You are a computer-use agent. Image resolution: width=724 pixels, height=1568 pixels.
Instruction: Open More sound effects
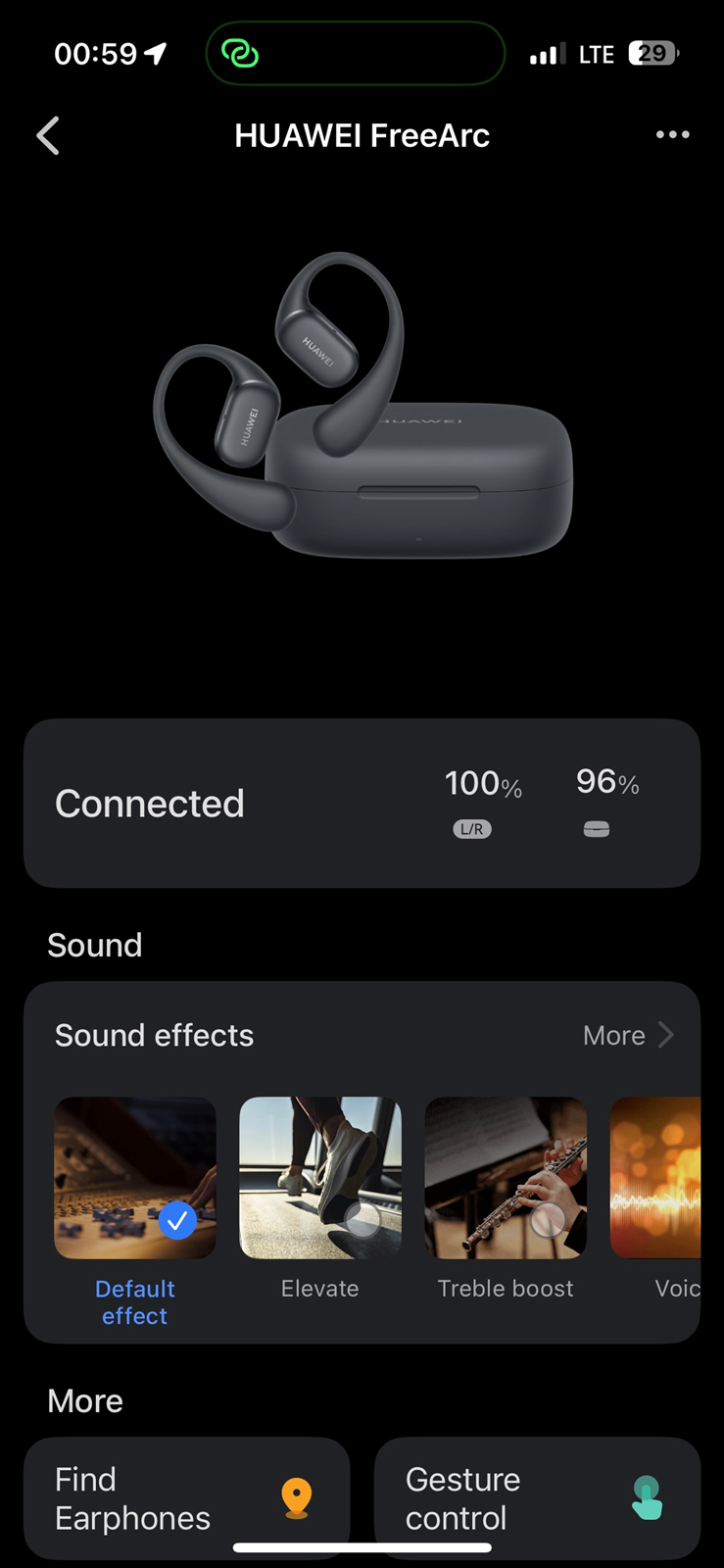[627, 1035]
